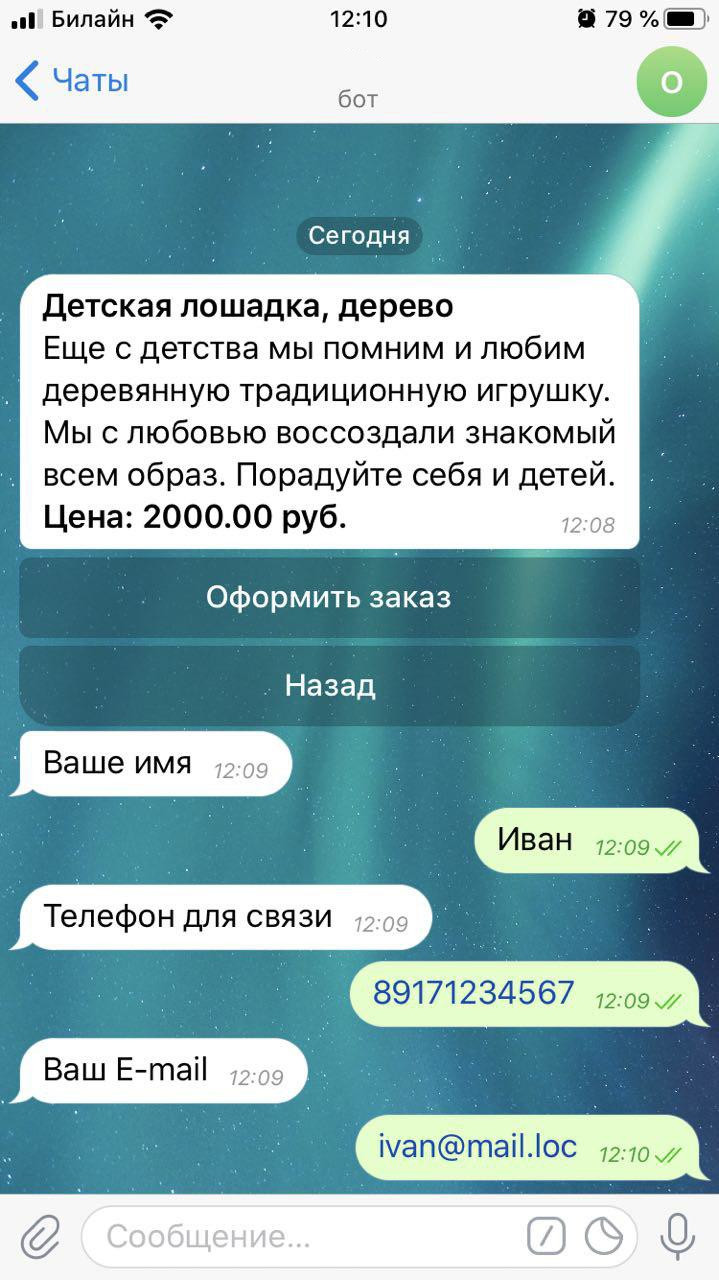Tap the Назад inline button
Screen dimensions: 719x1280
[329, 685]
